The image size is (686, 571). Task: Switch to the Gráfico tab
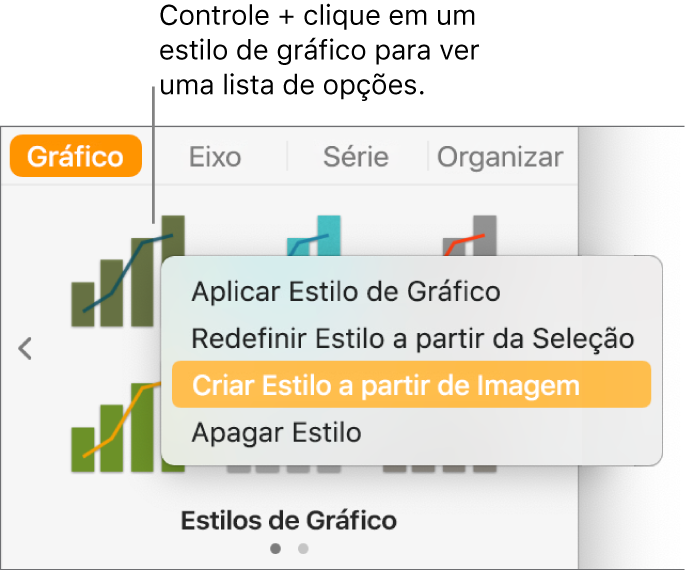coord(76,157)
